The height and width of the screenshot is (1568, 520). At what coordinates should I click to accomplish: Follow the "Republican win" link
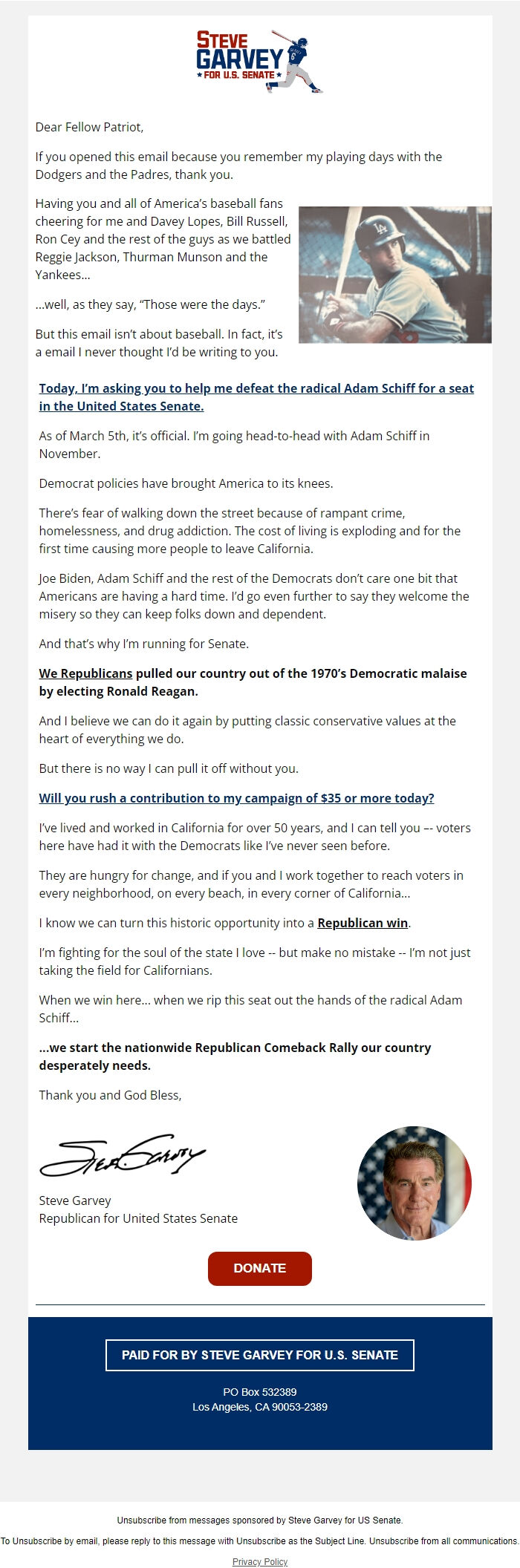(x=363, y=923)
